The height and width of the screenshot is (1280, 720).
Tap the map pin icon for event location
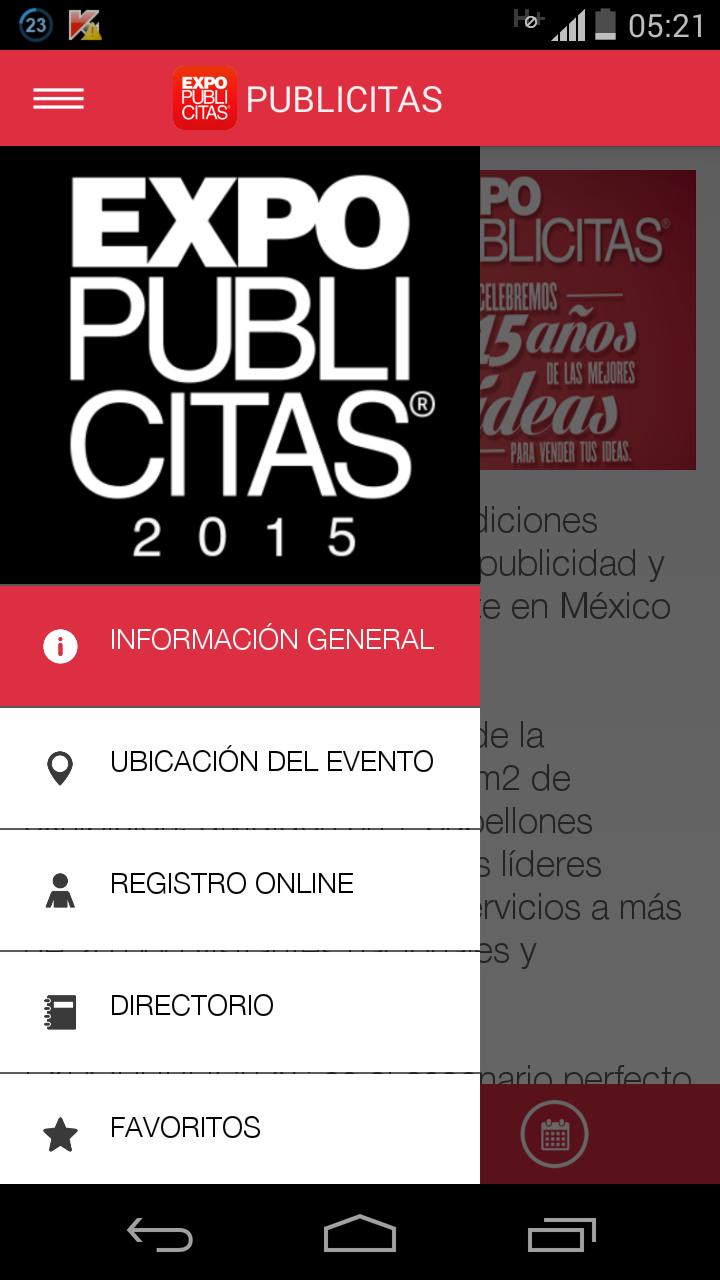pos(60,768)
